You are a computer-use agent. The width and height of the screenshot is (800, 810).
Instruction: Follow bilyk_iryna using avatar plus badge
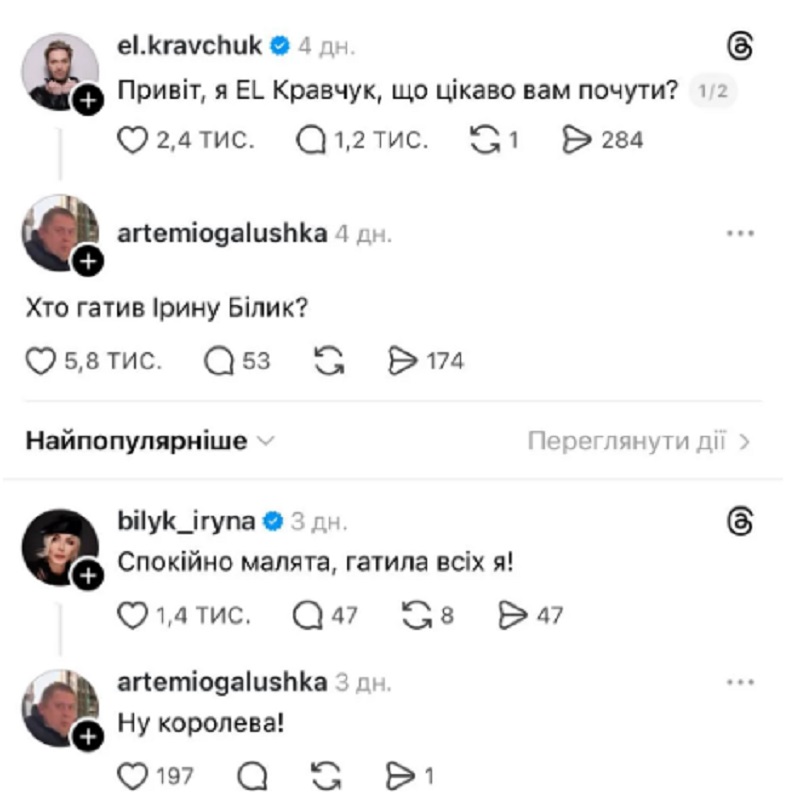(x=89, y=577)
